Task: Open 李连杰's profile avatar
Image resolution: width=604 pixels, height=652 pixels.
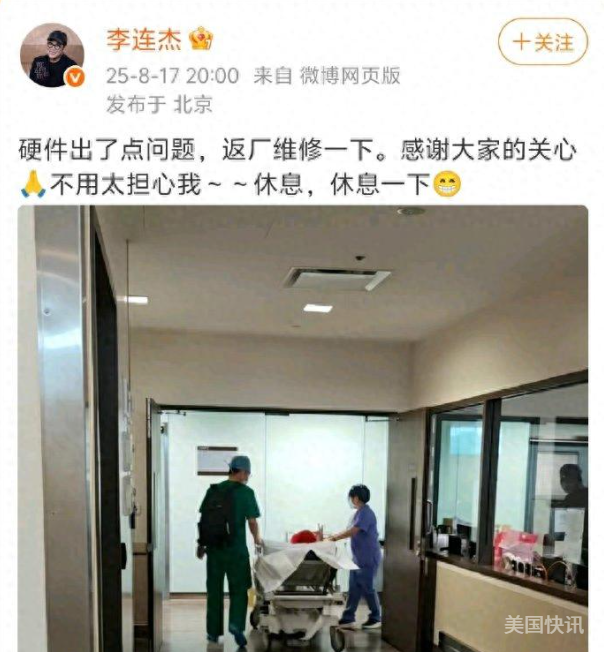Action: click(52, 56)
